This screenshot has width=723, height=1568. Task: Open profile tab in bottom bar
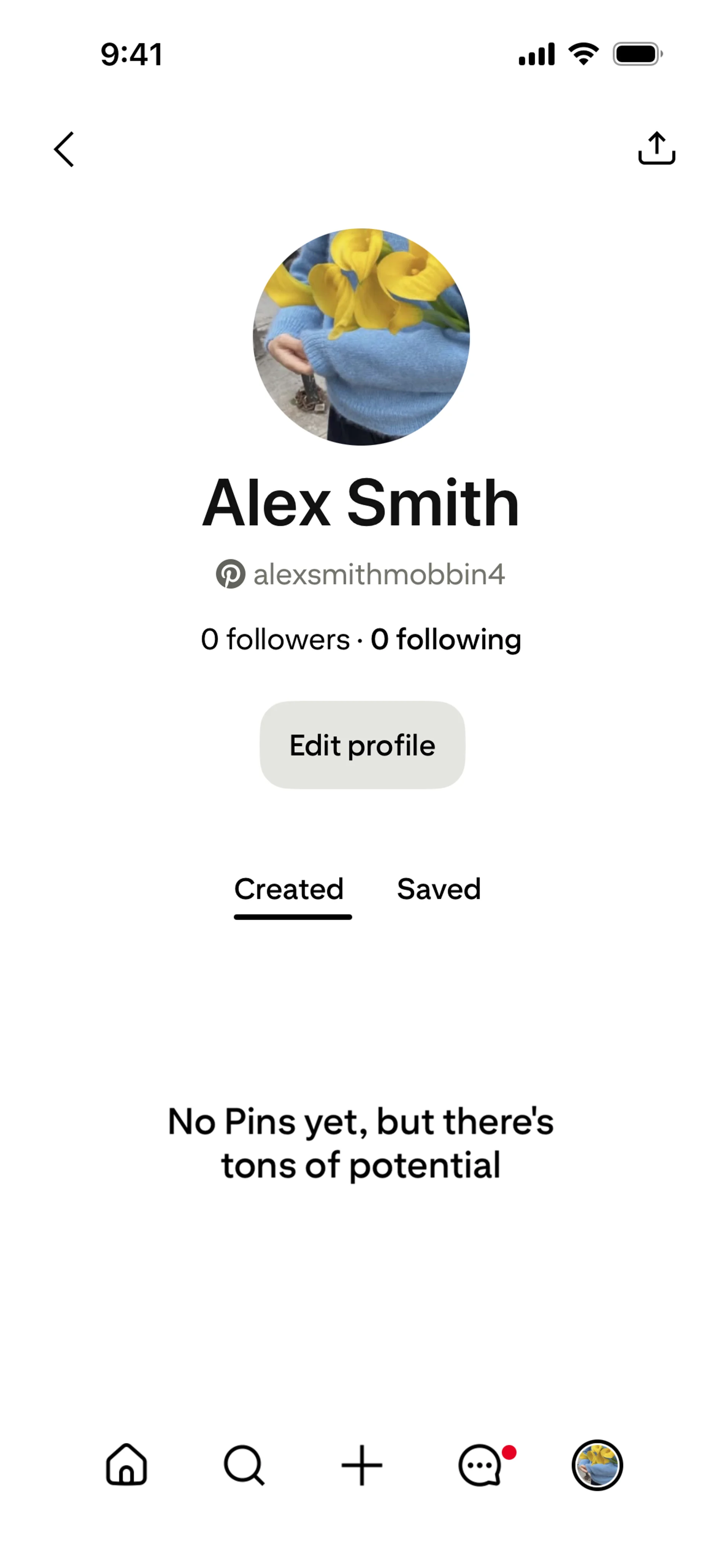click(x=597, y=1465)
